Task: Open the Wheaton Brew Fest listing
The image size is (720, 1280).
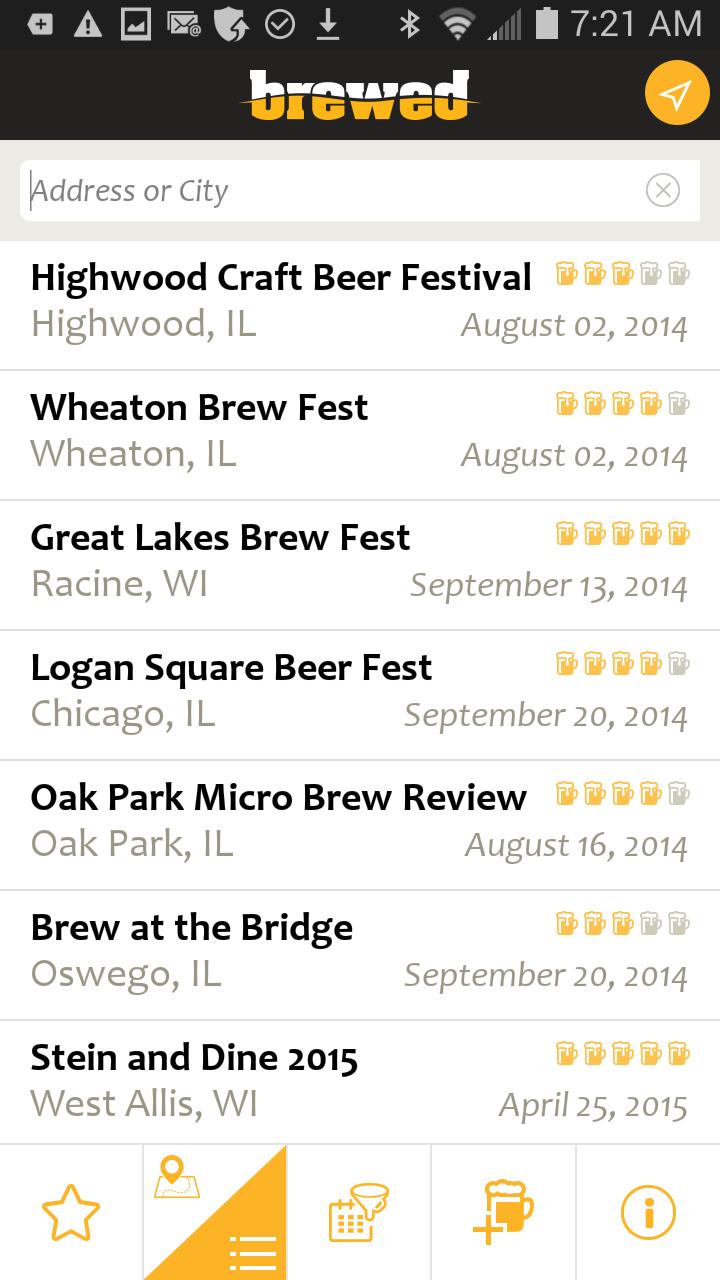Action: click(x=360, y=435)
